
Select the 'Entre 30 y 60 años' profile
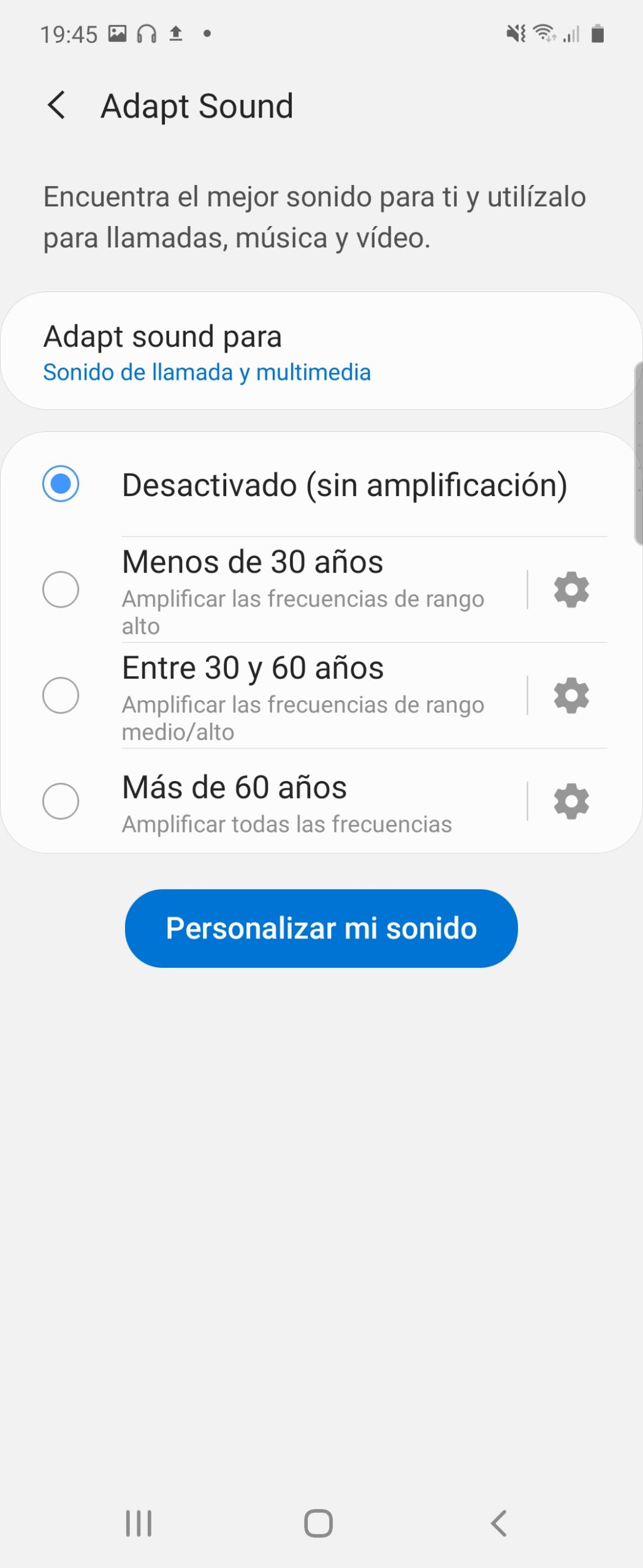pos(61,695)
